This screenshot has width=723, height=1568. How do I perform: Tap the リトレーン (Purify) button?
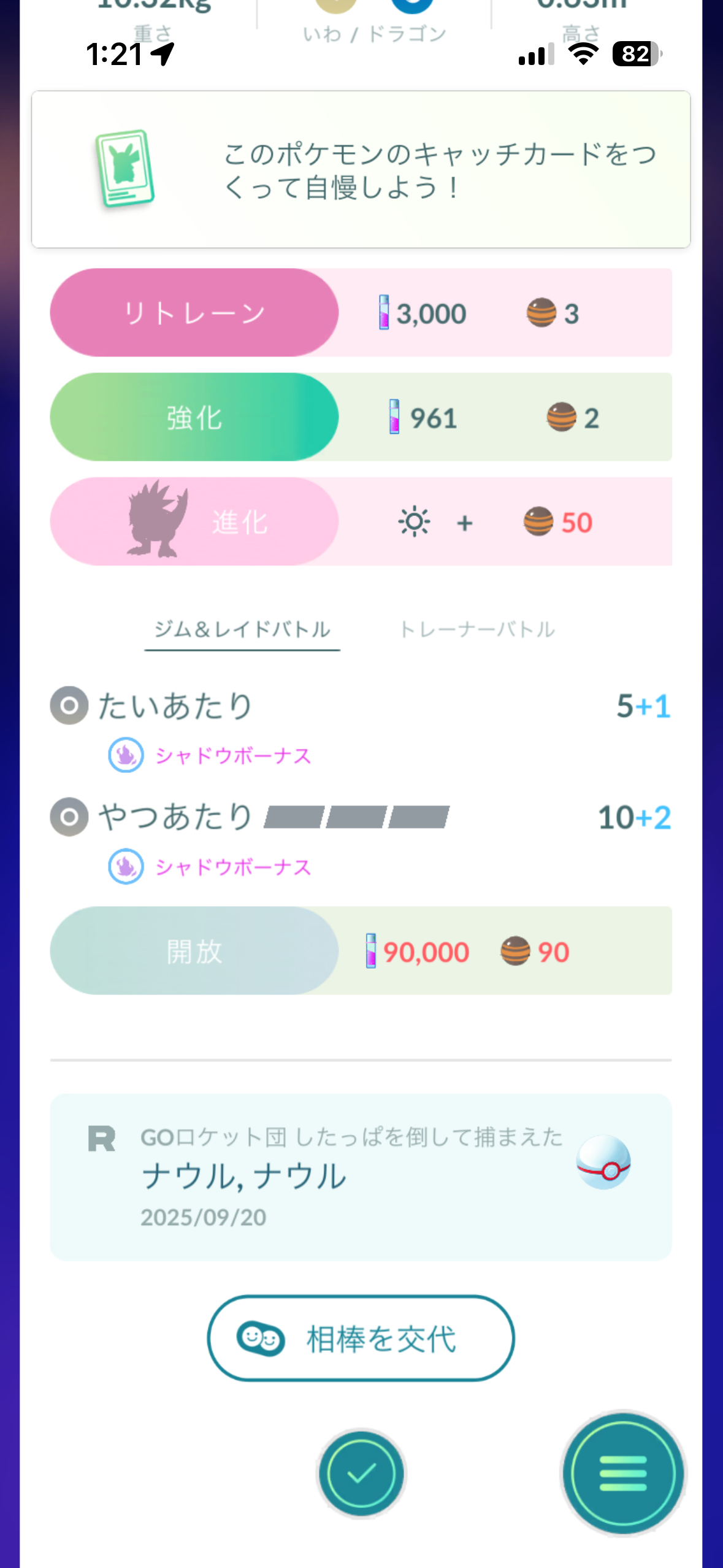click(x=194, y=313)
